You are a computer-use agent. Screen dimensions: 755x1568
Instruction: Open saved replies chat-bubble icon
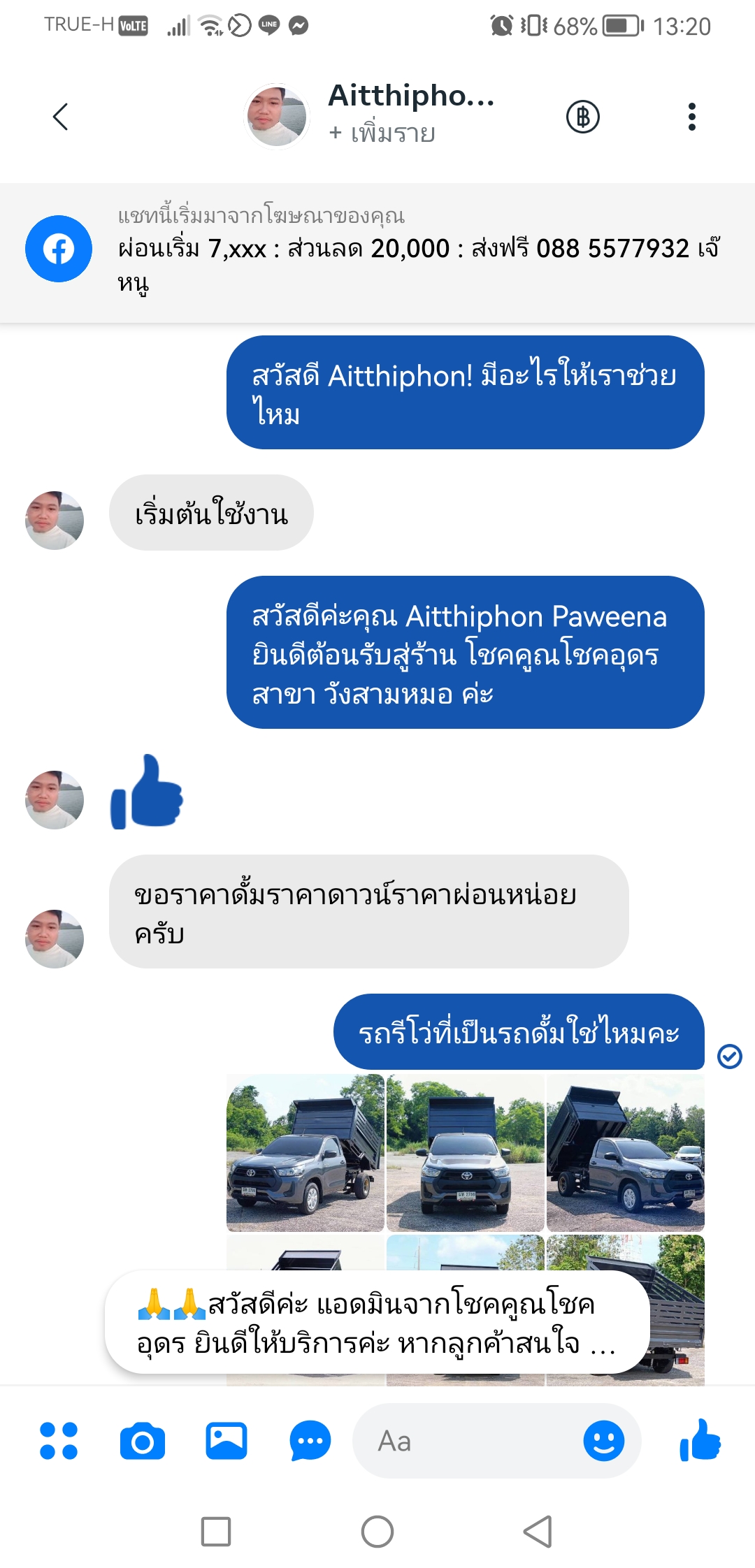tap(310, 1441)
